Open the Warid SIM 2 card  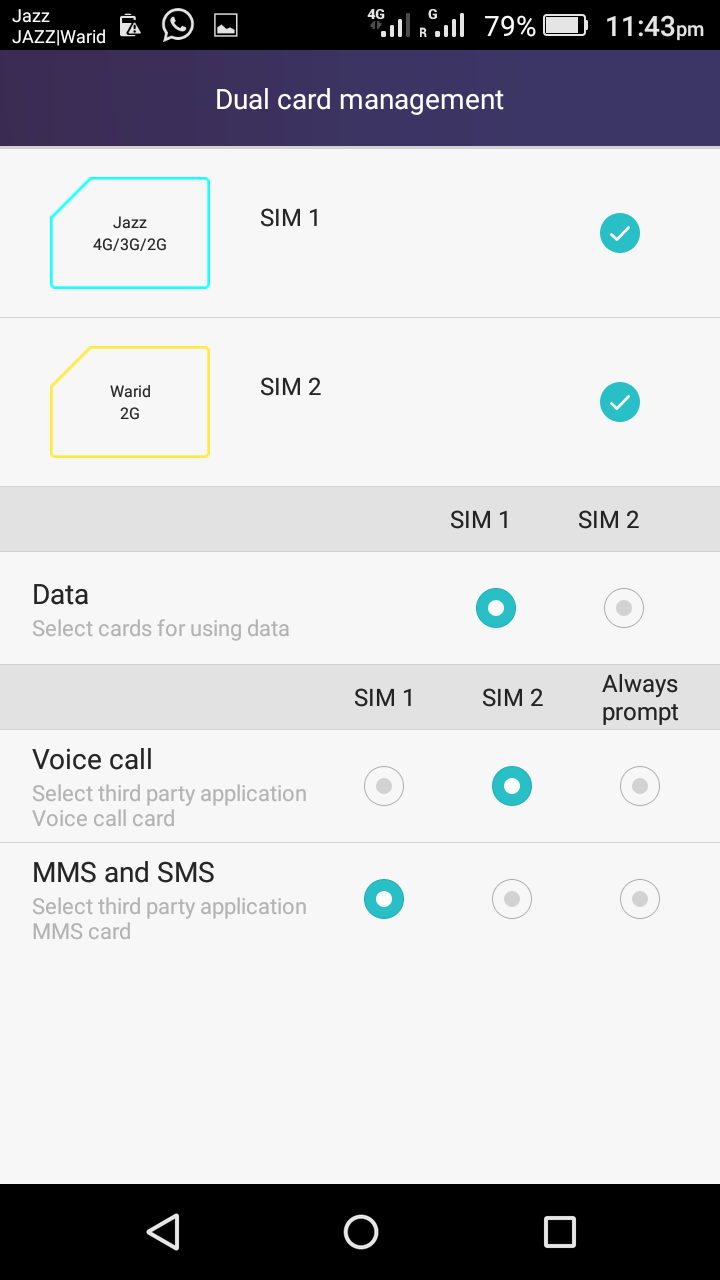pyautogui.click(x=130, y=402)
